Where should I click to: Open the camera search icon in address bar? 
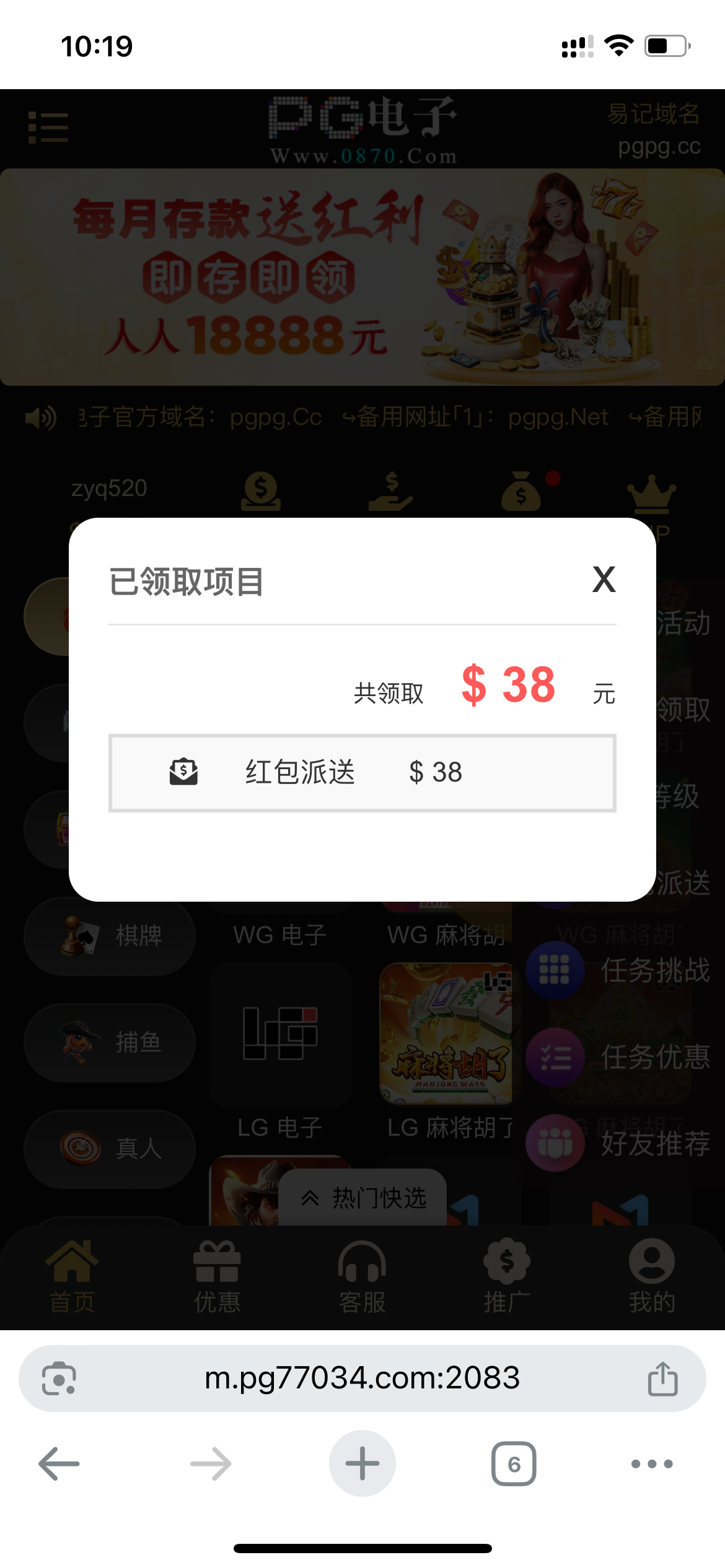tap(59, 1379)
